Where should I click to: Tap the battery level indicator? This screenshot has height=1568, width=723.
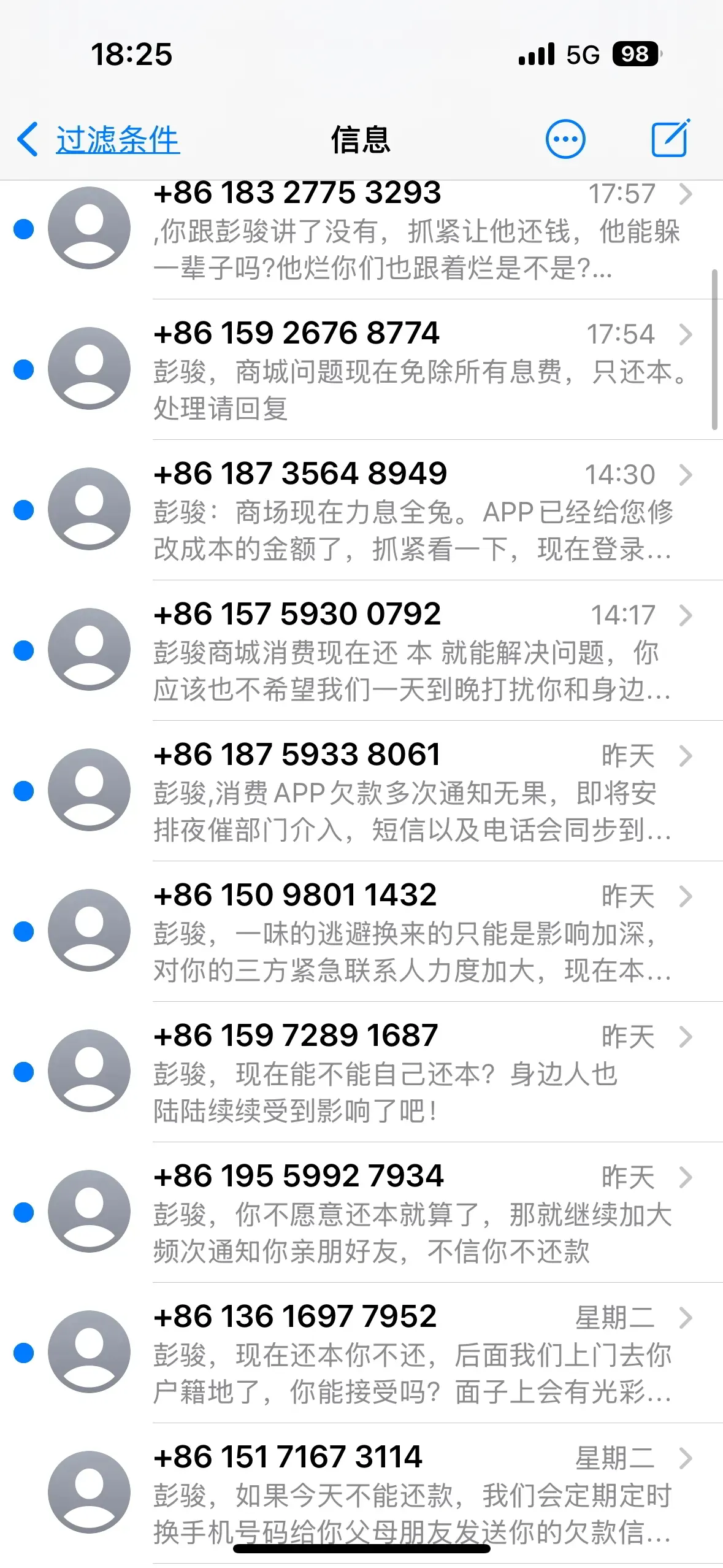(x=635, y=55)
